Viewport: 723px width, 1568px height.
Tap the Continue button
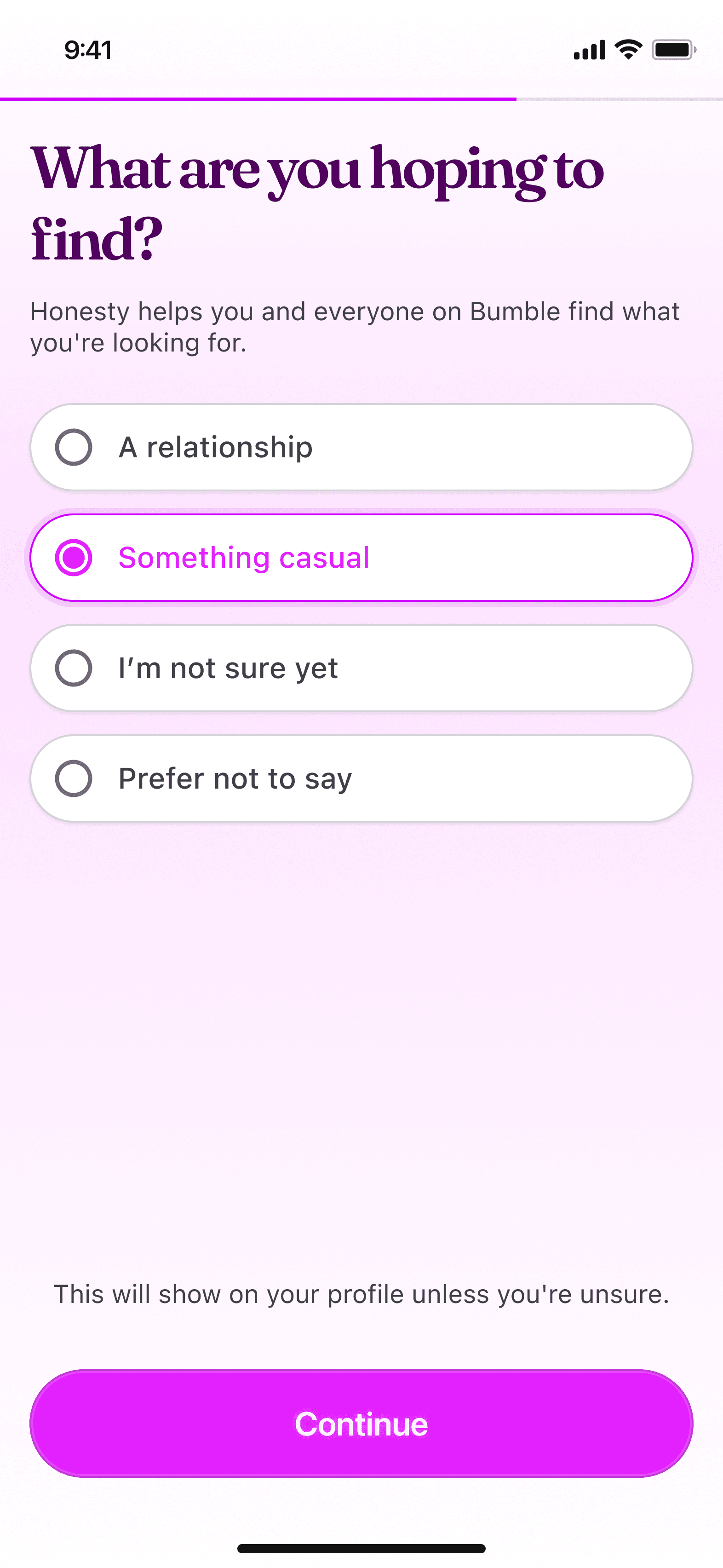click(361, 1424)
